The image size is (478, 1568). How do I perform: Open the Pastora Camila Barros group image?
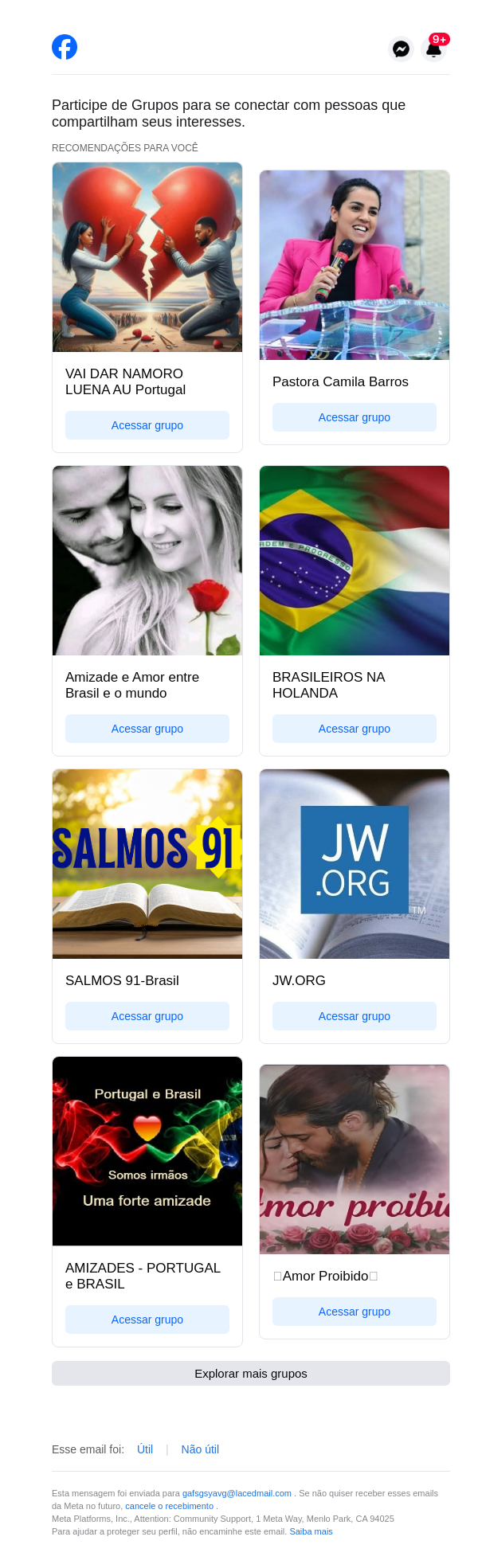click(355, 265)
